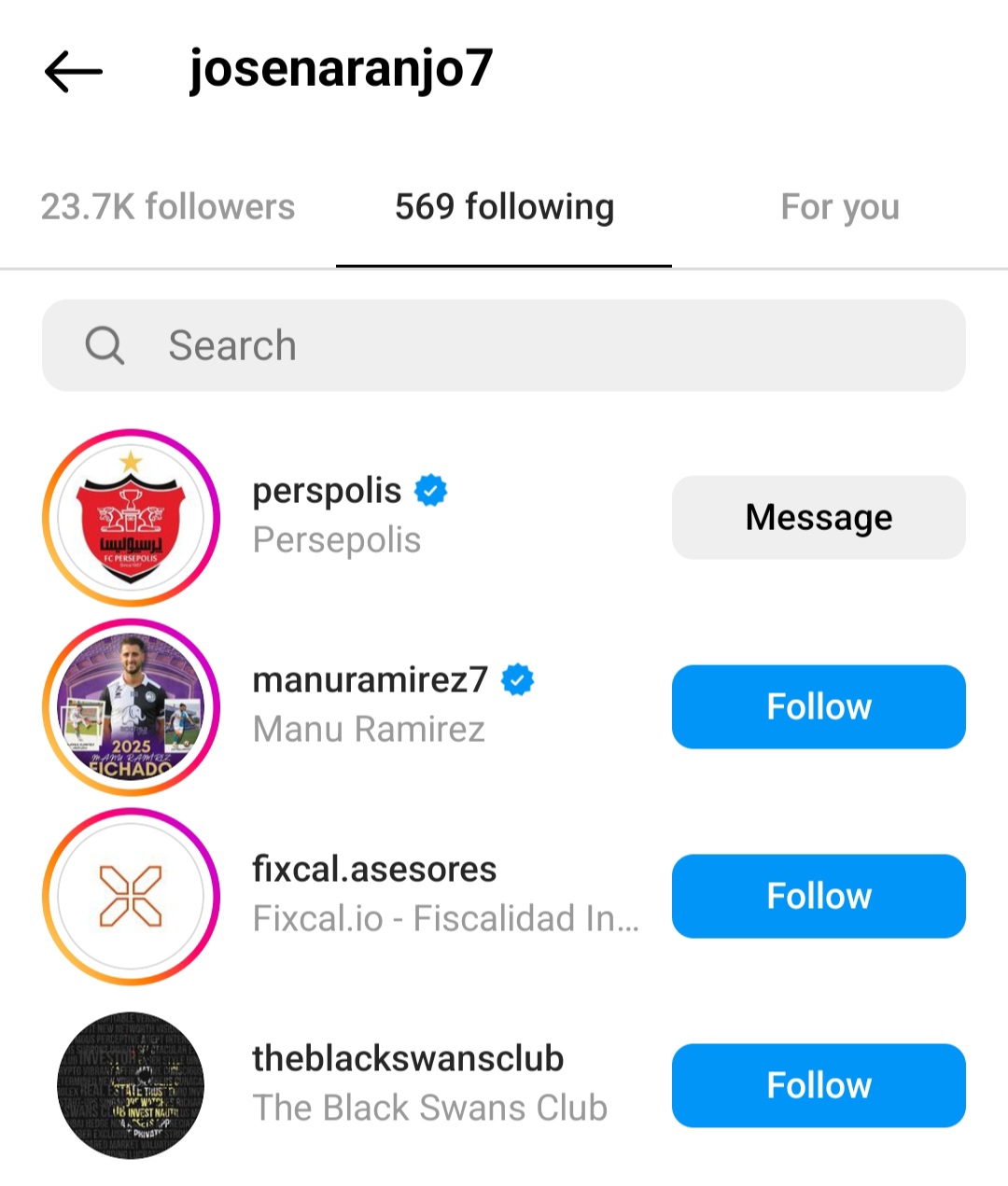
Task: Go back using the arrow icon
Action: 73,71
